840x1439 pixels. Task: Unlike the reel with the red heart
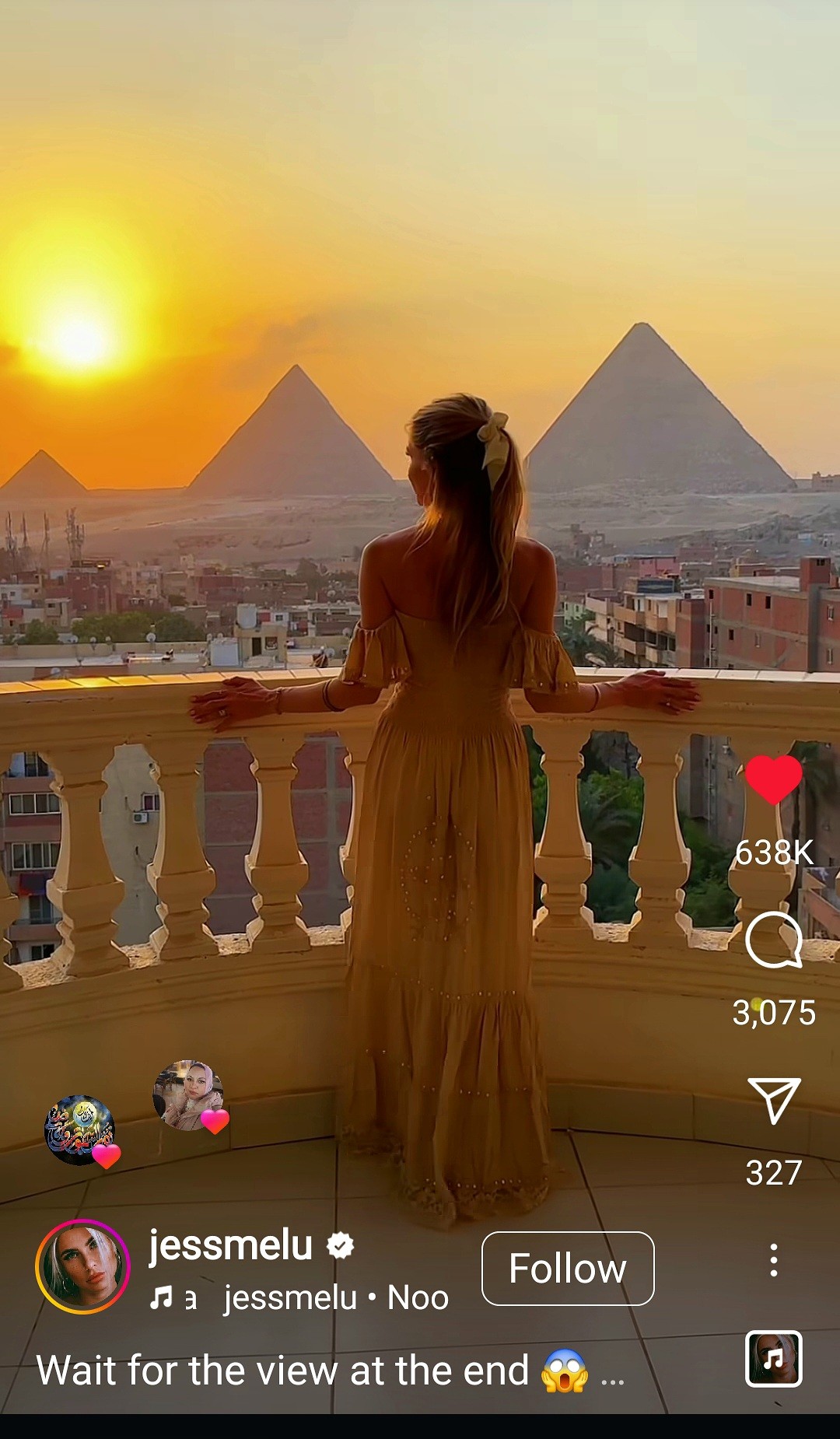(x=773, y=779)
